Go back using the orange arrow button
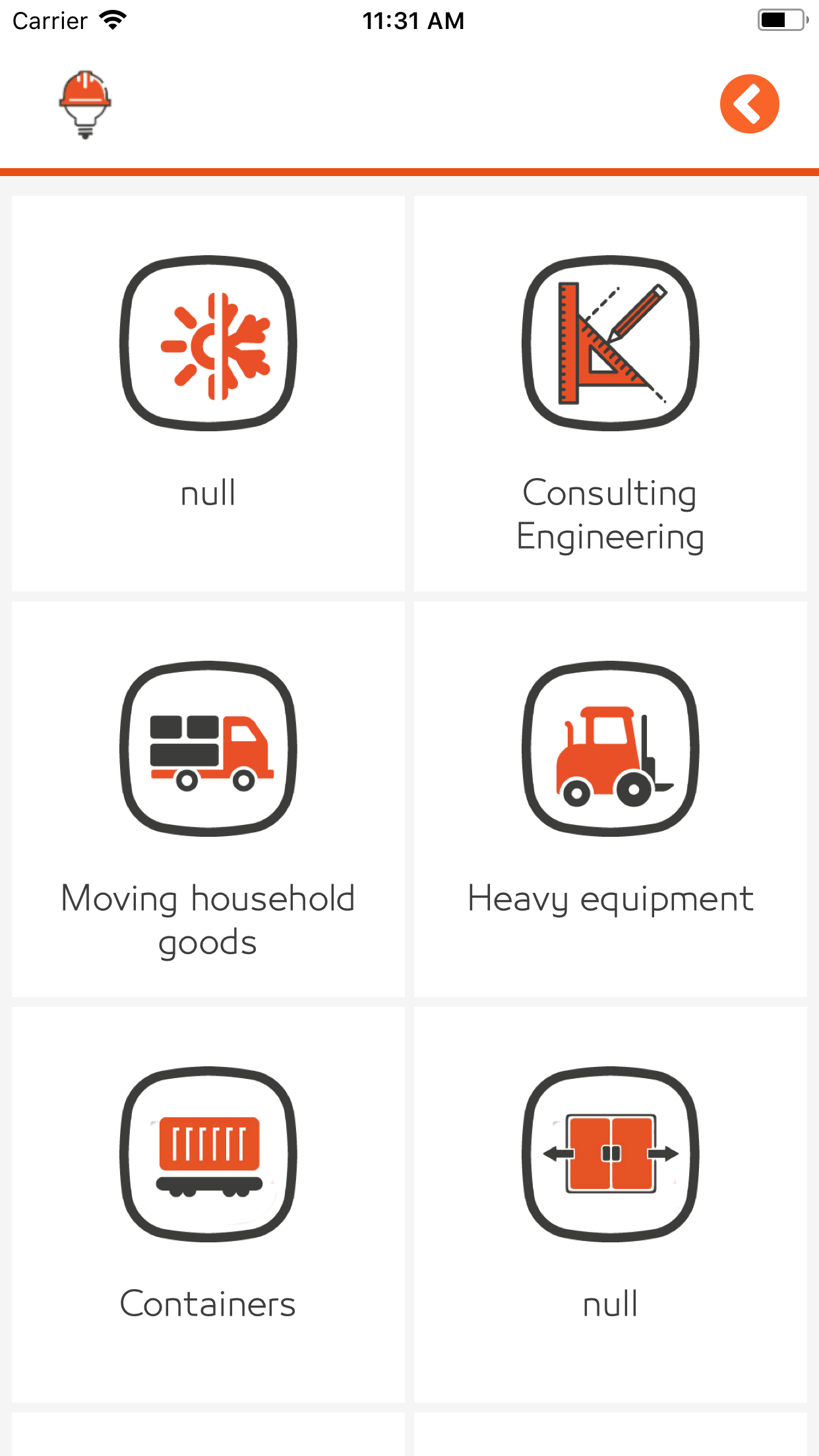 (749, 104)
